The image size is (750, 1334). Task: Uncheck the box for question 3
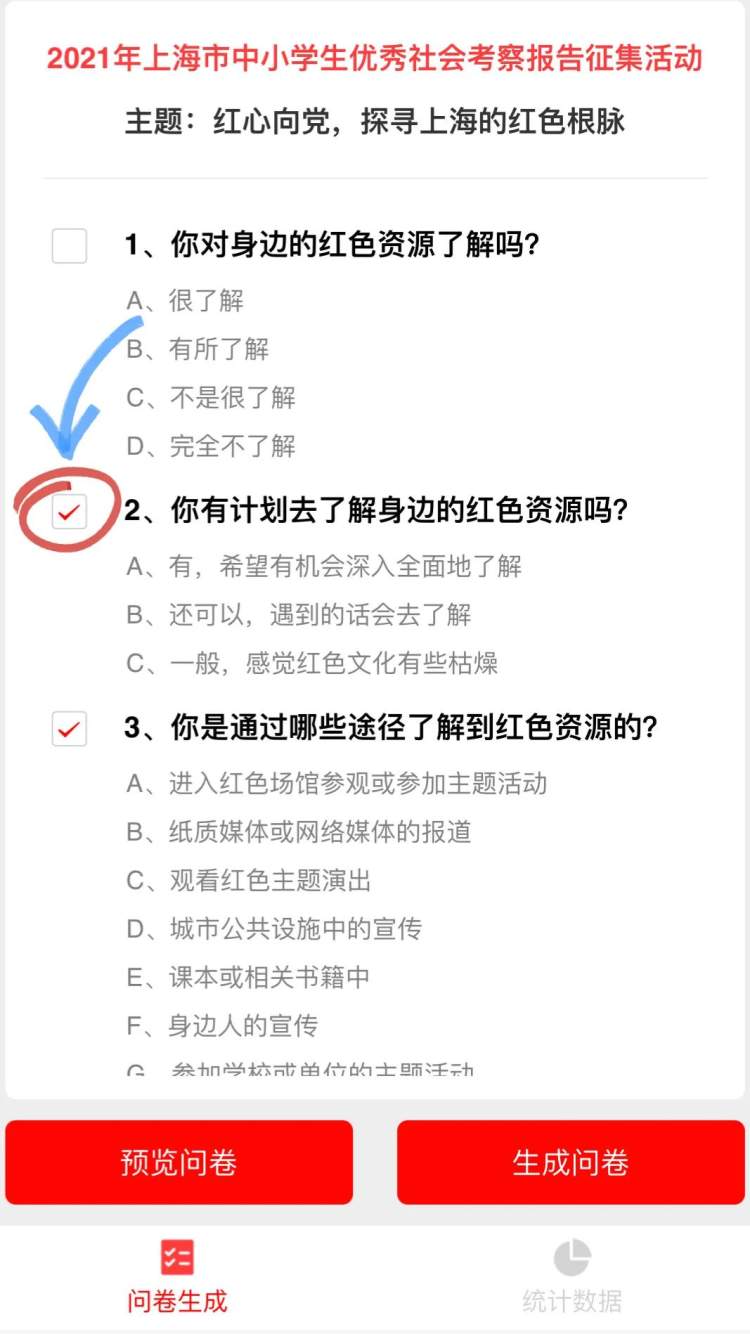point(69,729)
